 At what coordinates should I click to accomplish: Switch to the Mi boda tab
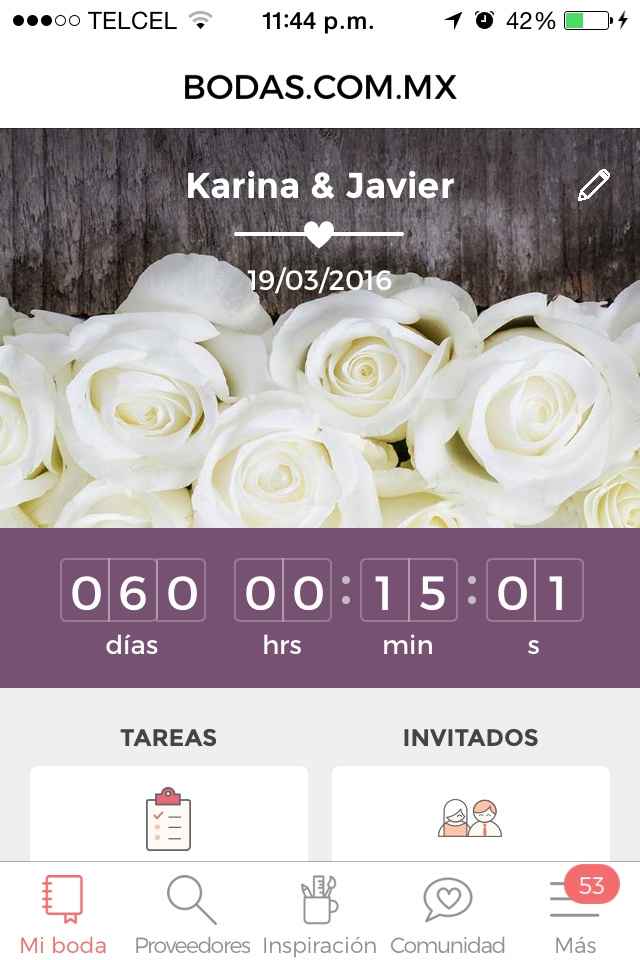tap(63, 913)
